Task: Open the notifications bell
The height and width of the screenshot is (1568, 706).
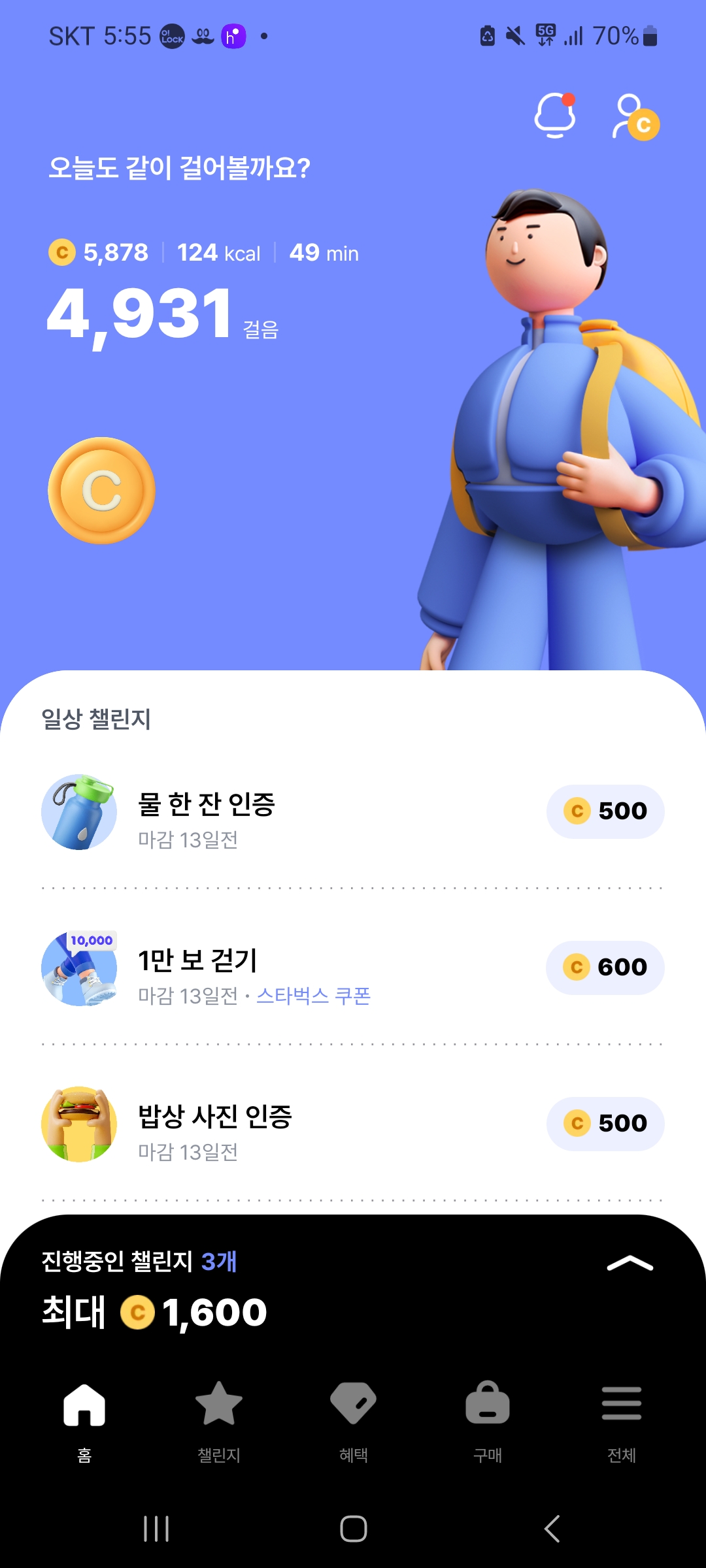Action: [x=554, y=116]
